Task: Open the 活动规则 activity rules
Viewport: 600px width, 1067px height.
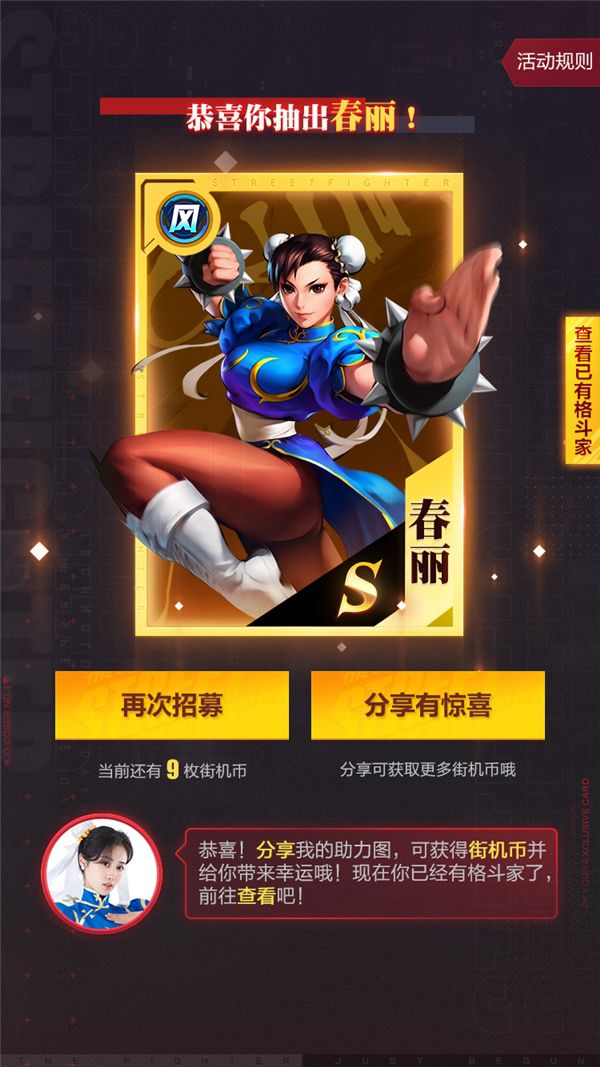Action: pyautogui.click(x=553, y=61)
